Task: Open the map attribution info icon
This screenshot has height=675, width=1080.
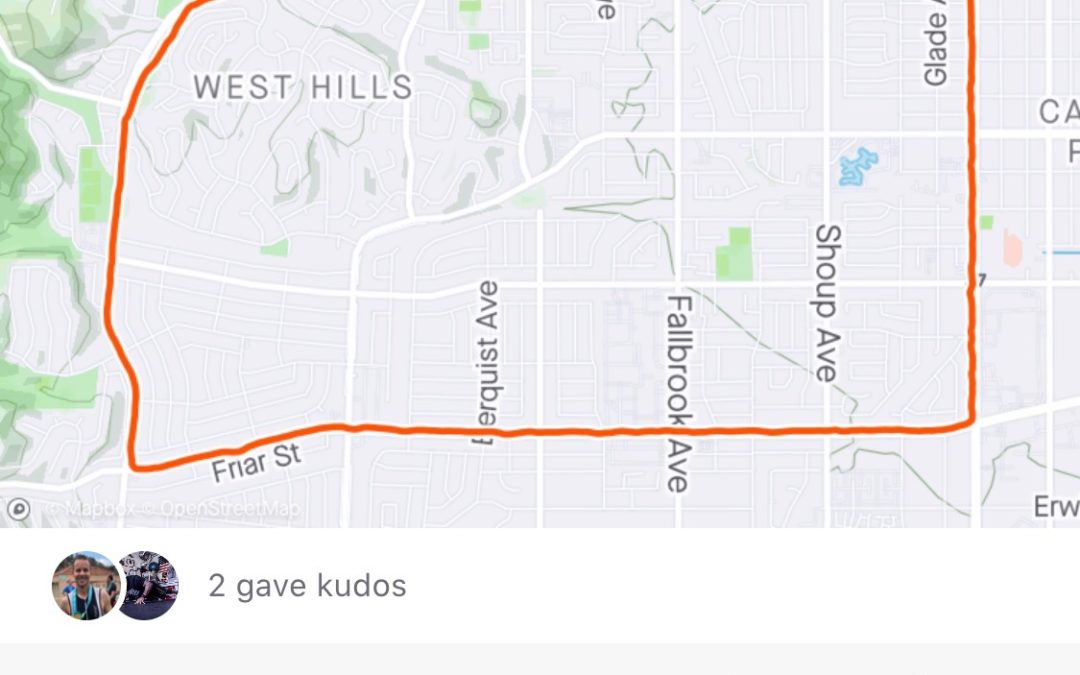Action: click(18, 510)
